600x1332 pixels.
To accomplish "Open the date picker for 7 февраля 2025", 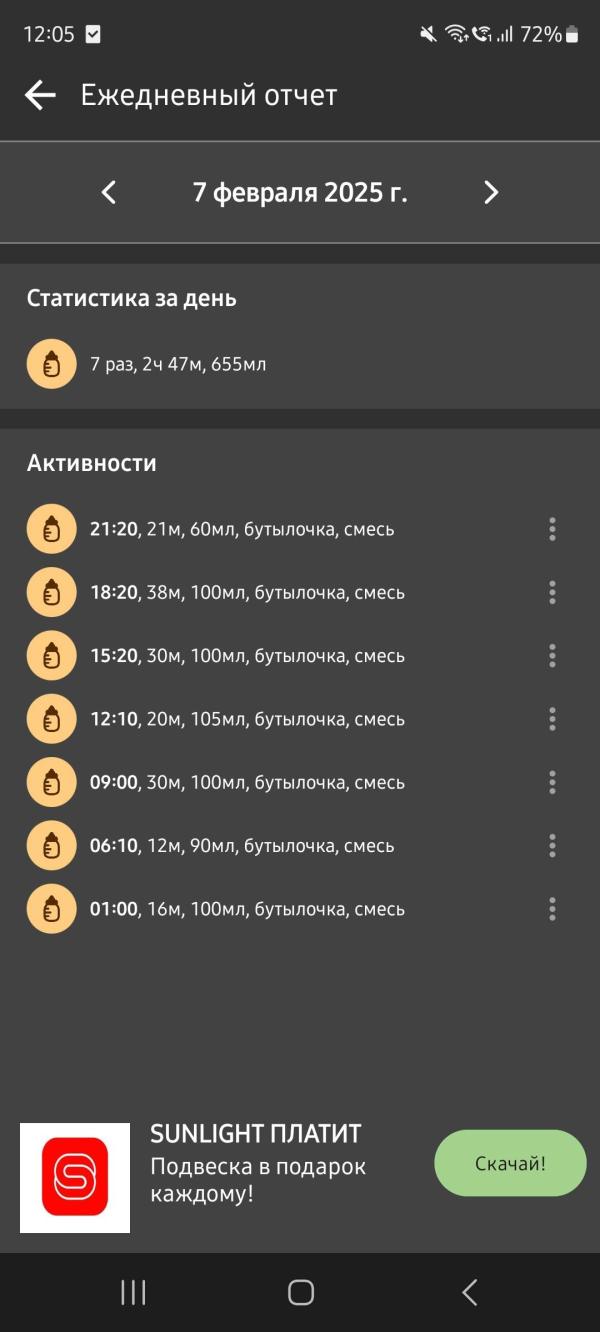I will (300, 192).
